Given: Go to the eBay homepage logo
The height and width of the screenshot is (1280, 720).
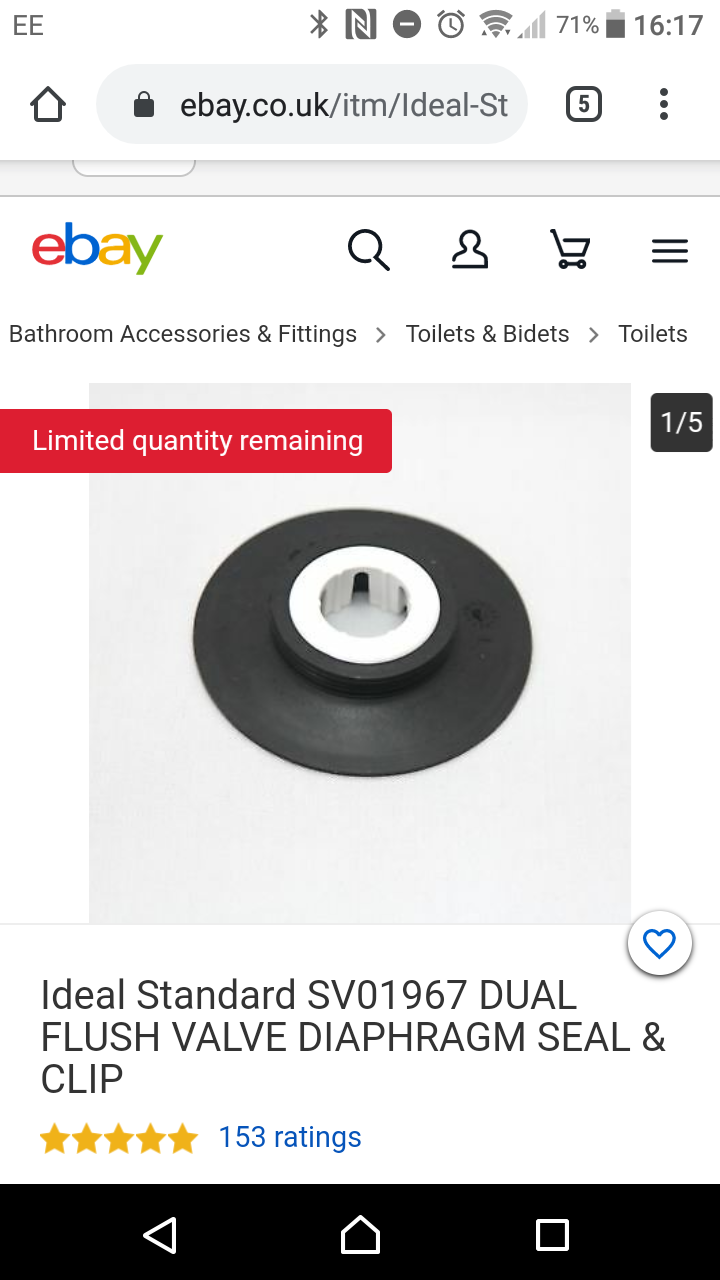Looking at the screenshot, I should click(x=97, y=248).
